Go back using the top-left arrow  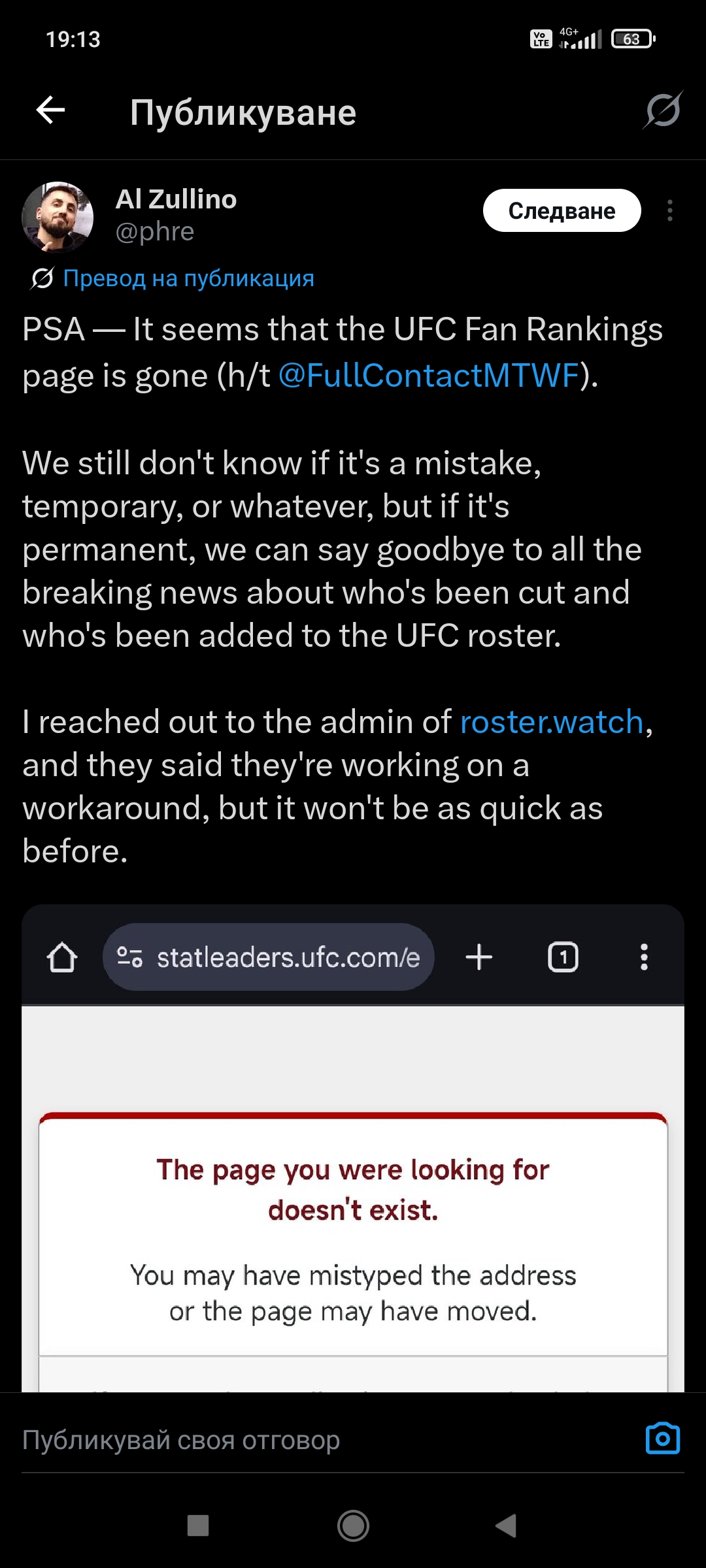tap(50, 110)
